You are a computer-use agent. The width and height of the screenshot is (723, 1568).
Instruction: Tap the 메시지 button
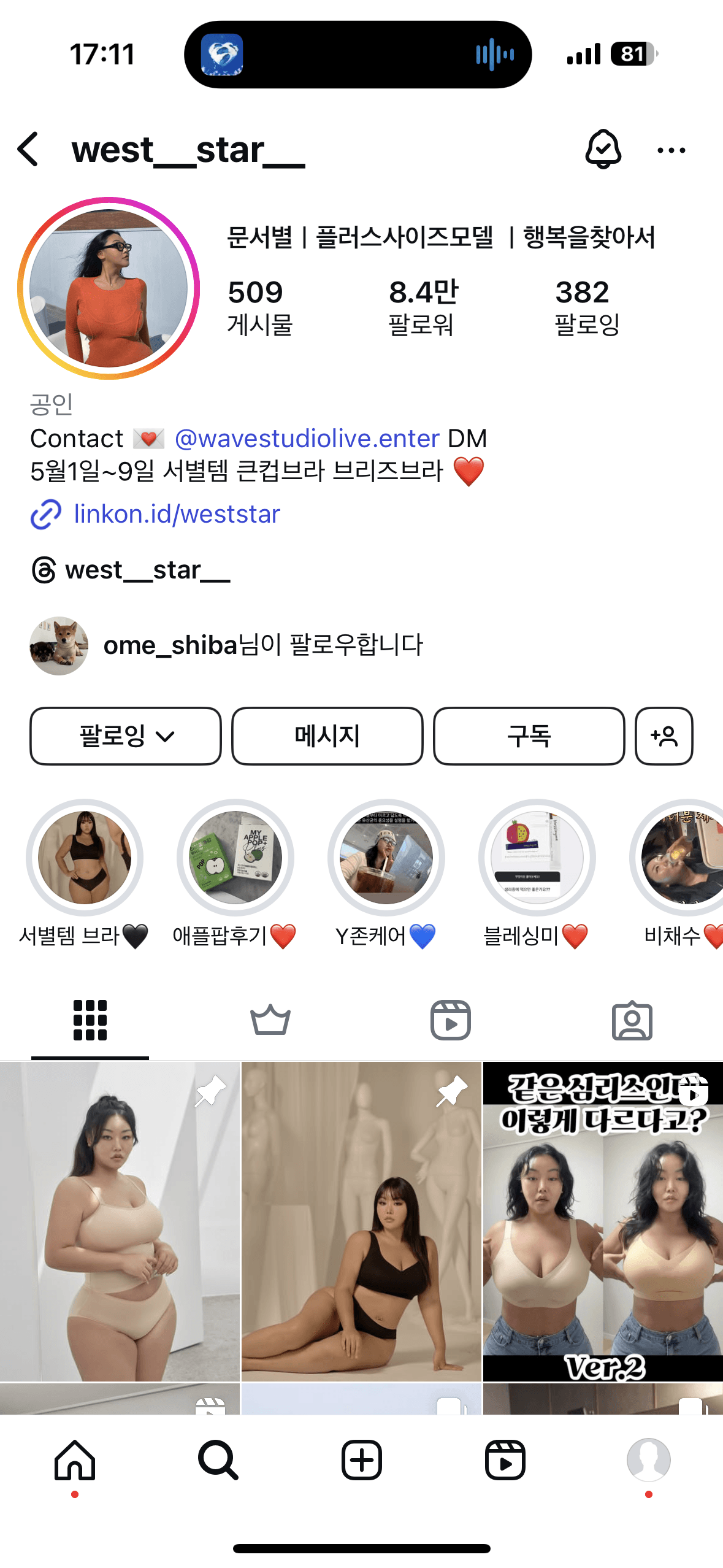(x=327, y=736)
